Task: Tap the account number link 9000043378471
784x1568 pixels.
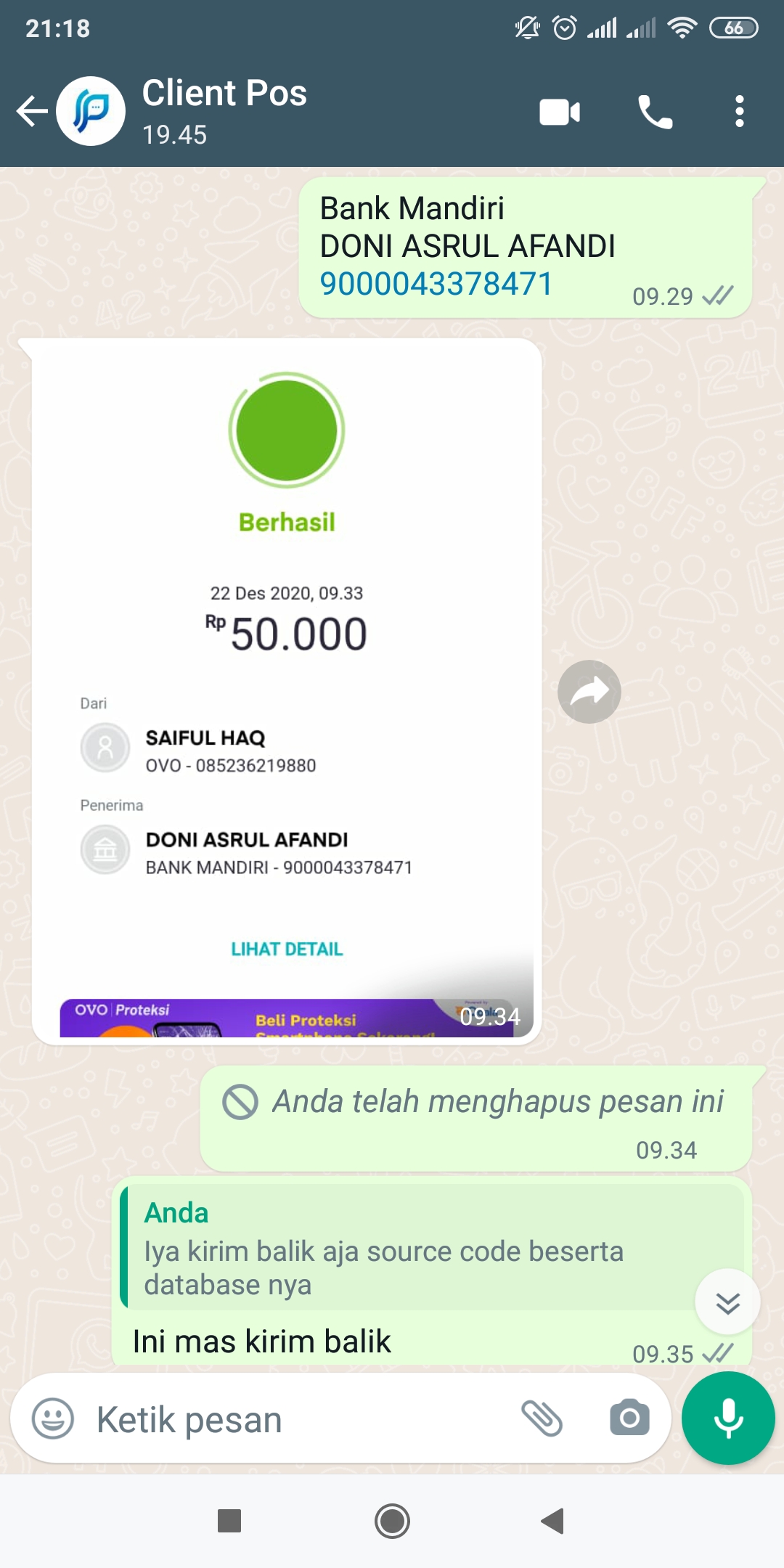Action: pyautogui.click(x=436, y=284)
